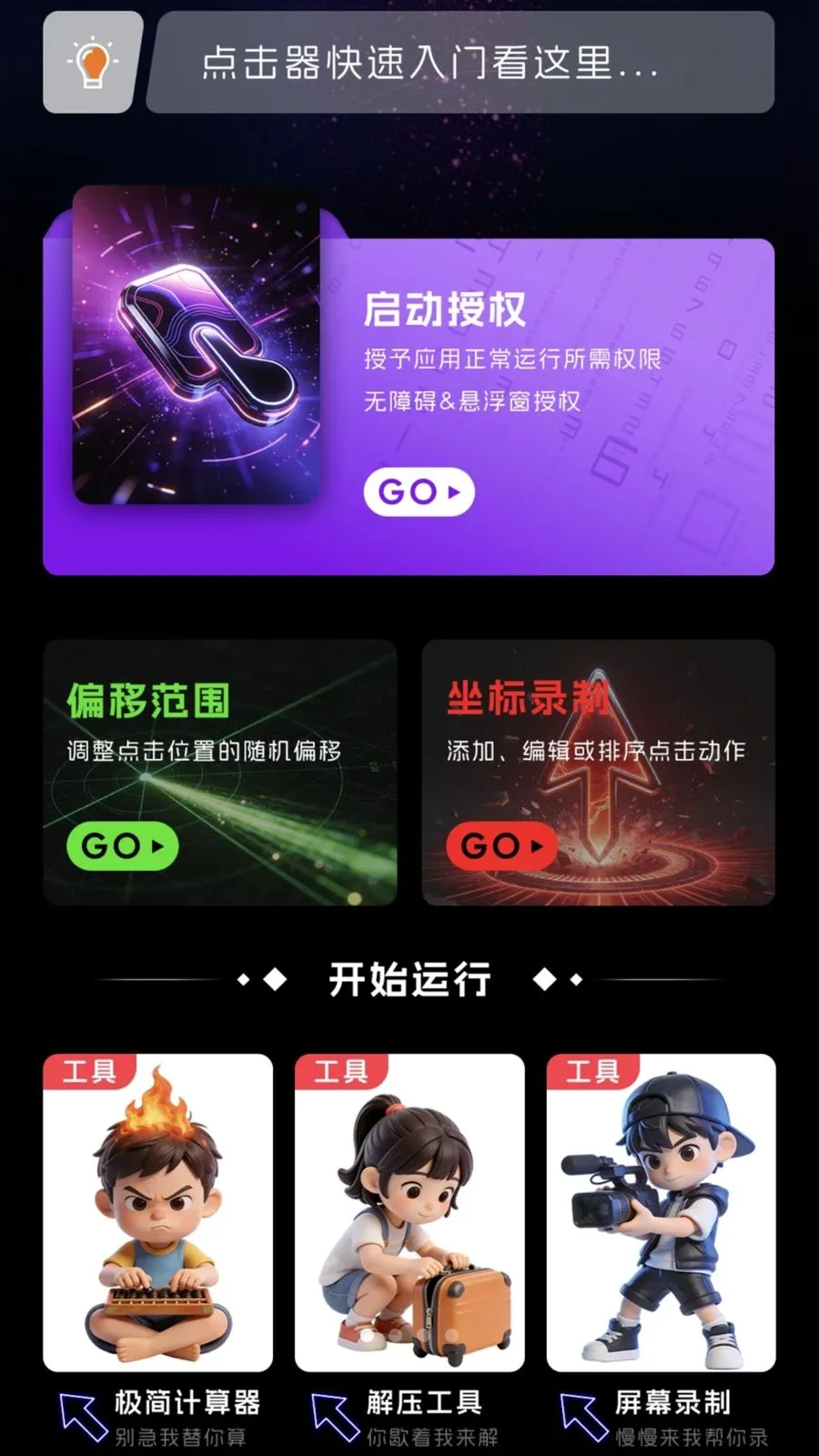Image resolution: width=819 pixels, height=1456 pixels.
Task: Tap the 工具 label on the screen record card
Action: click(x=596, y=1072)
